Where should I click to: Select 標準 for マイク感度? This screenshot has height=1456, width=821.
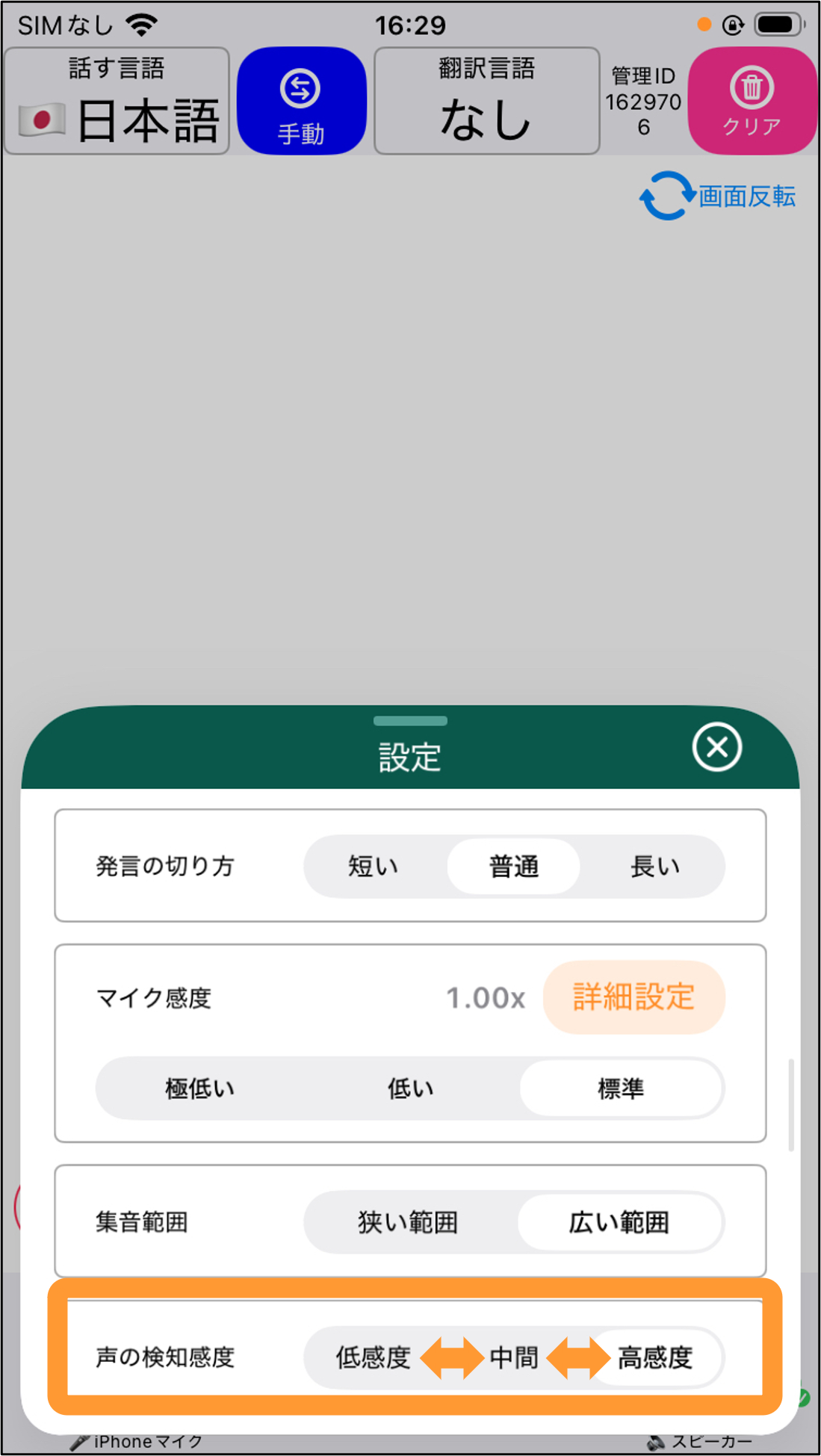pos(621,1088)
